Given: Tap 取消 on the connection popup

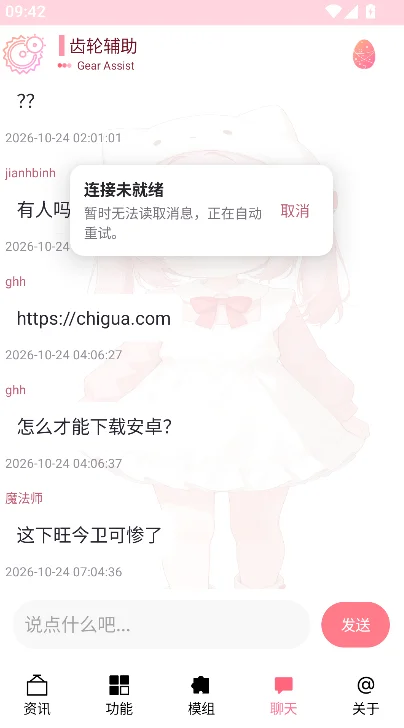Looking at the screenshot, I should pos(294,211).
